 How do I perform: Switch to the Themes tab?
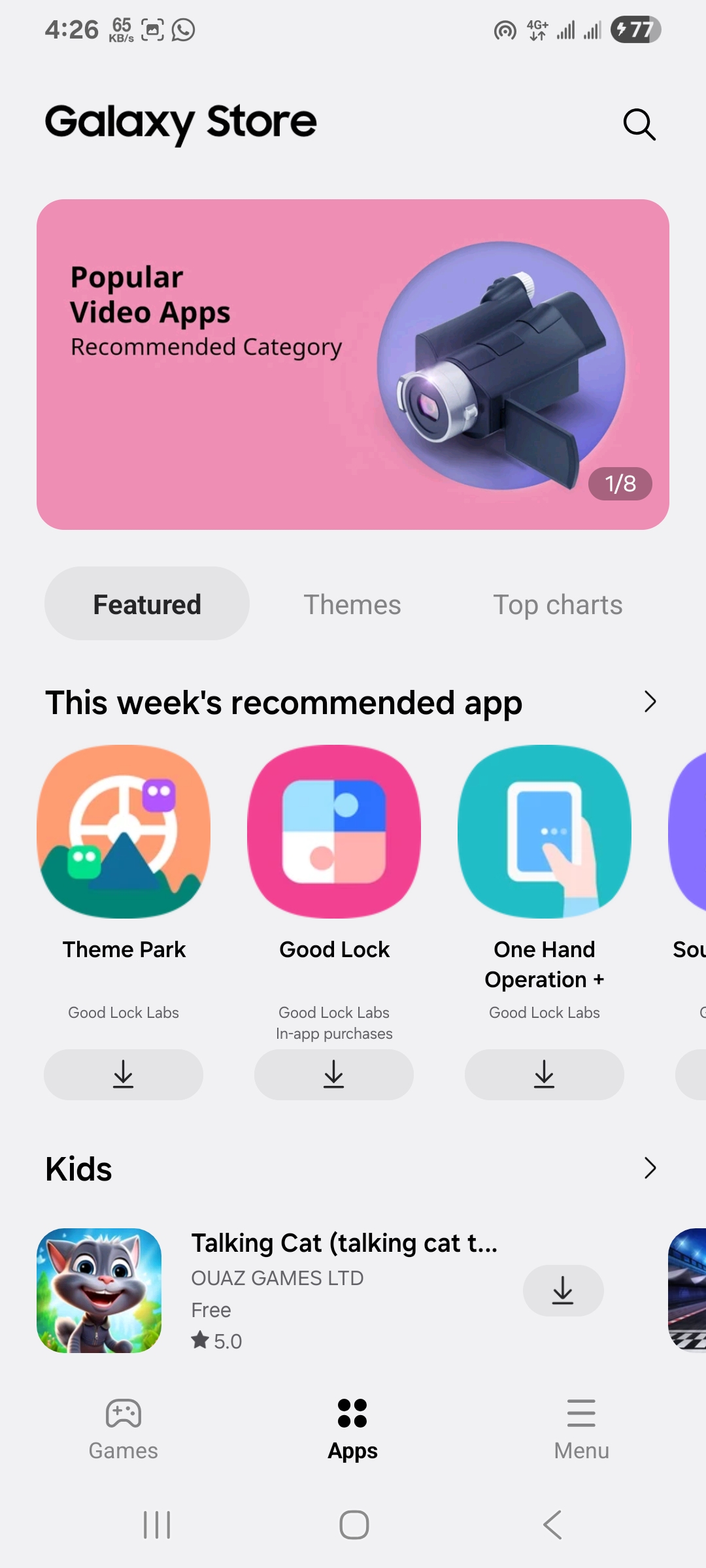pyautogui.click(x=352, y=604)
